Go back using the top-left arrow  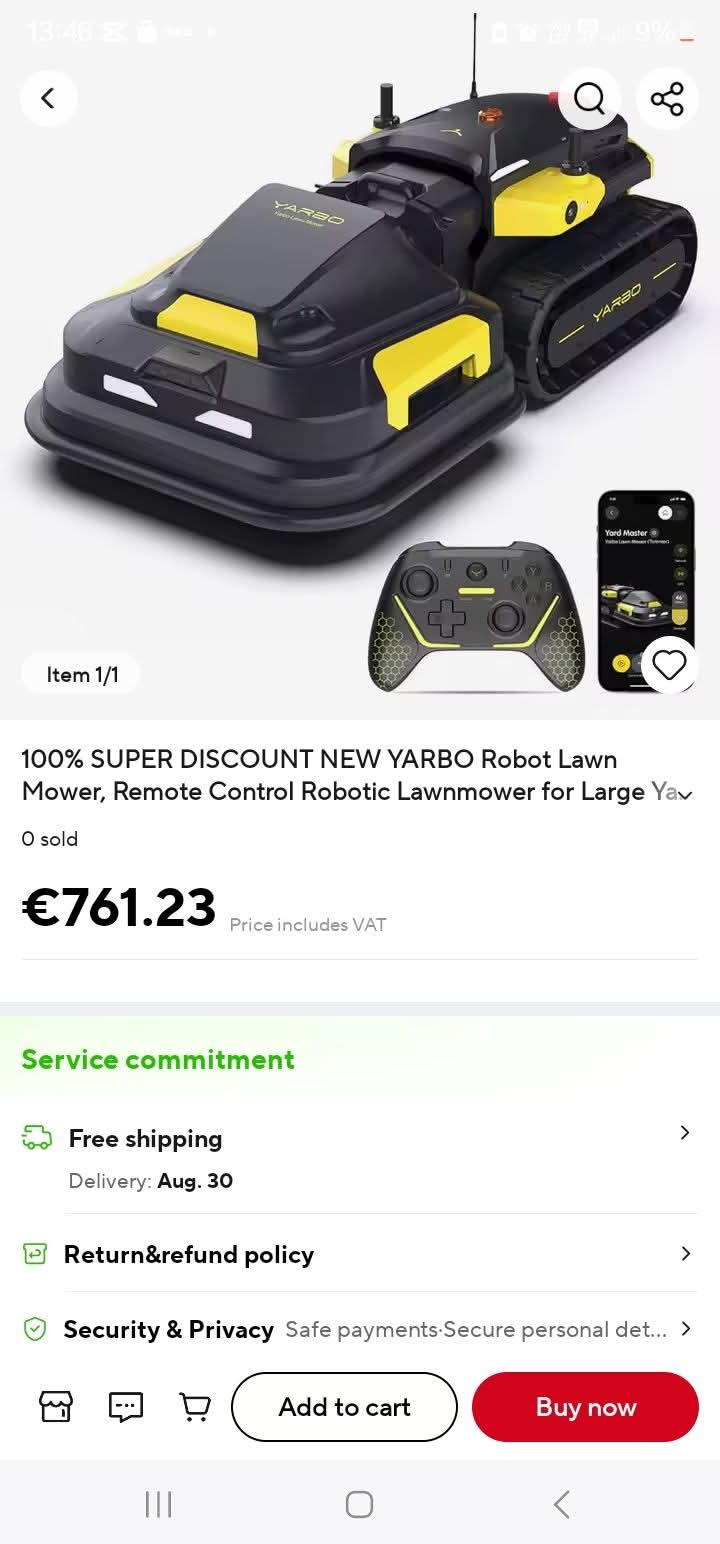coord(48,98)
